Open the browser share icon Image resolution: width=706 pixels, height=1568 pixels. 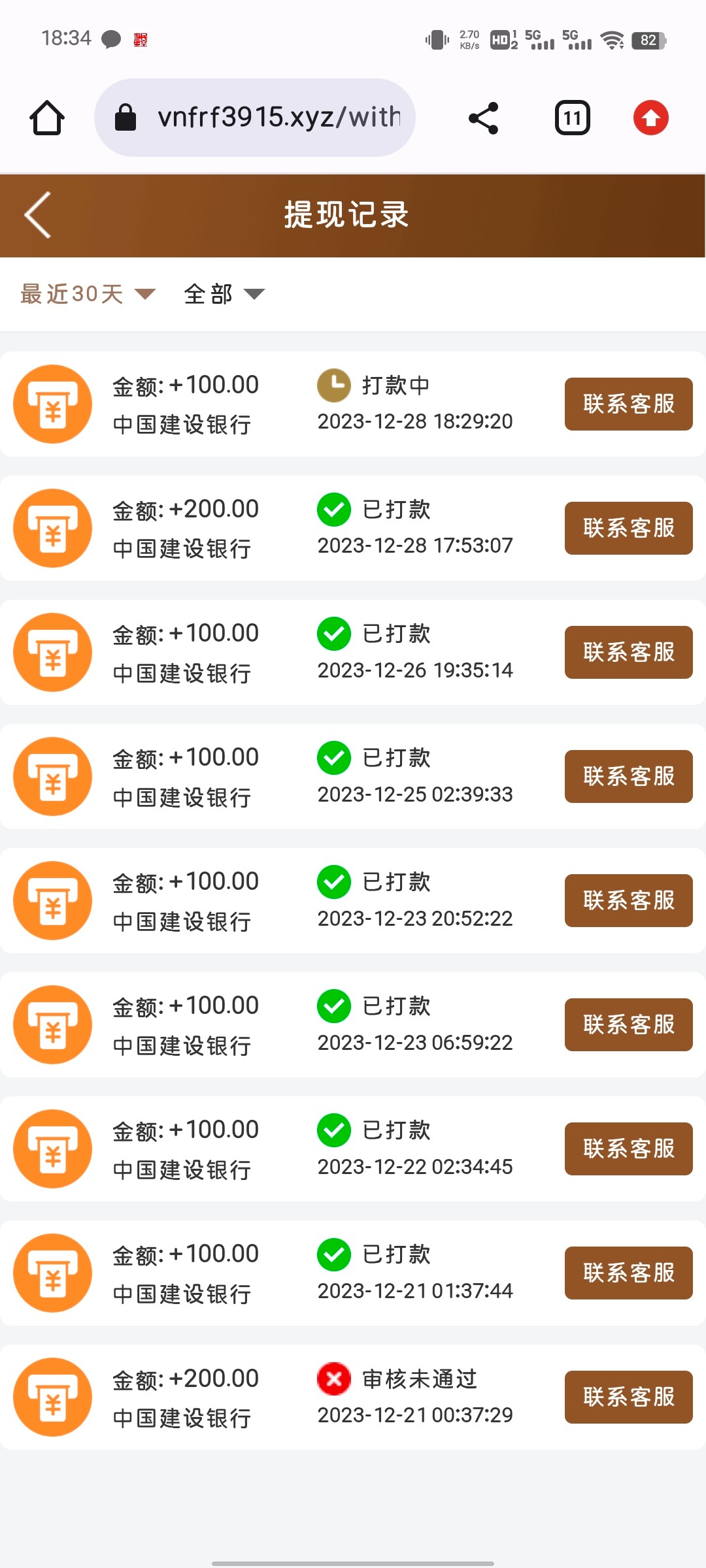click(482, 118)
